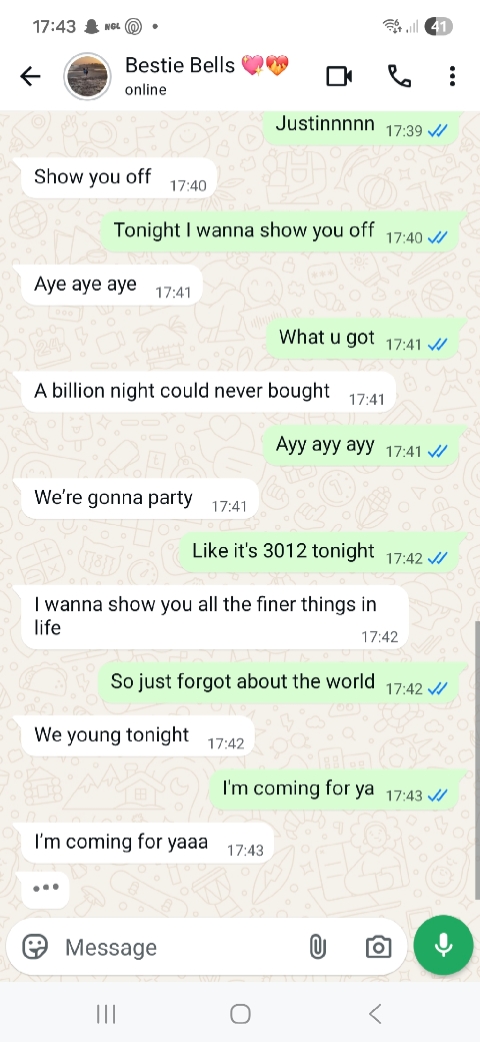Focus the Message text field
Screen dimensions: 480x1042
point(180,947)
